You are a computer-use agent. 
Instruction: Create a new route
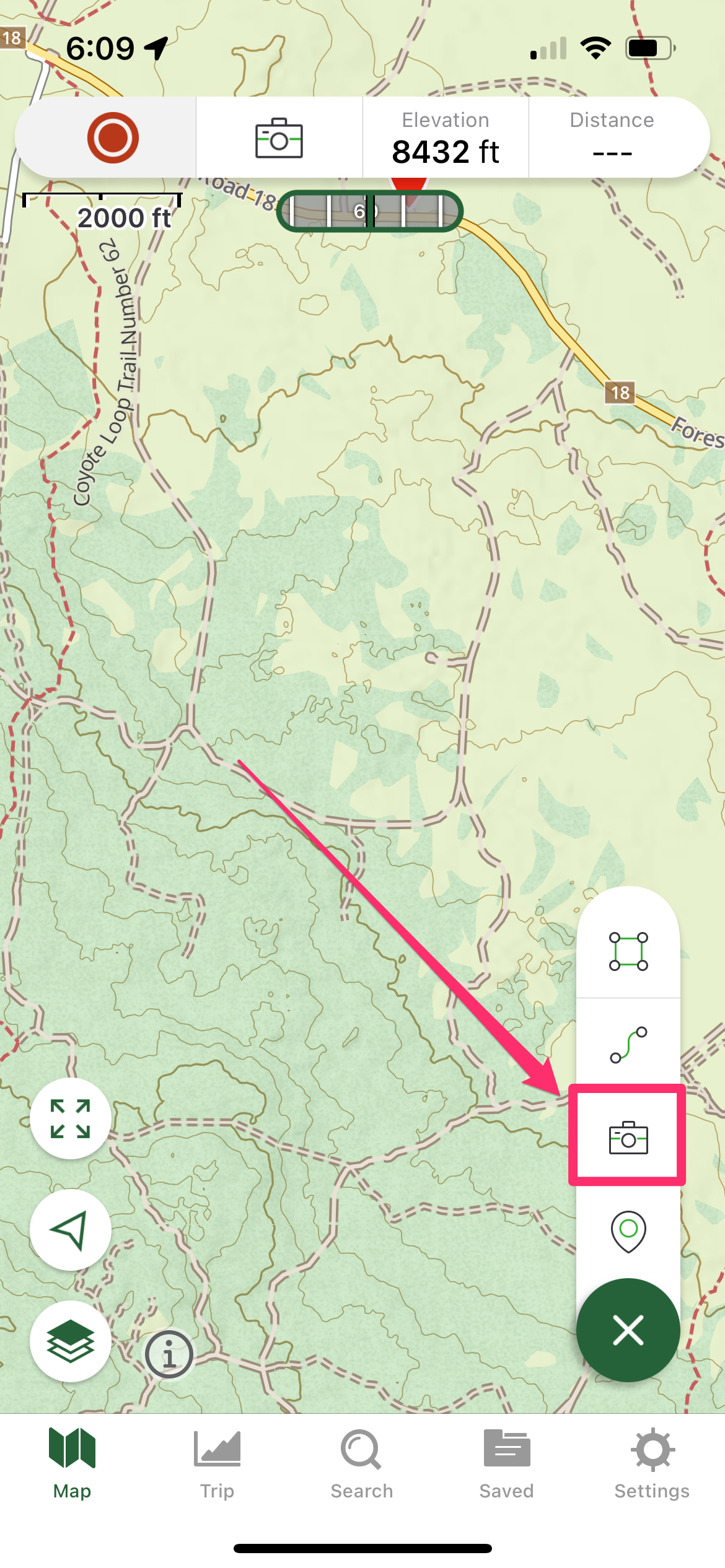point(628,1045)
